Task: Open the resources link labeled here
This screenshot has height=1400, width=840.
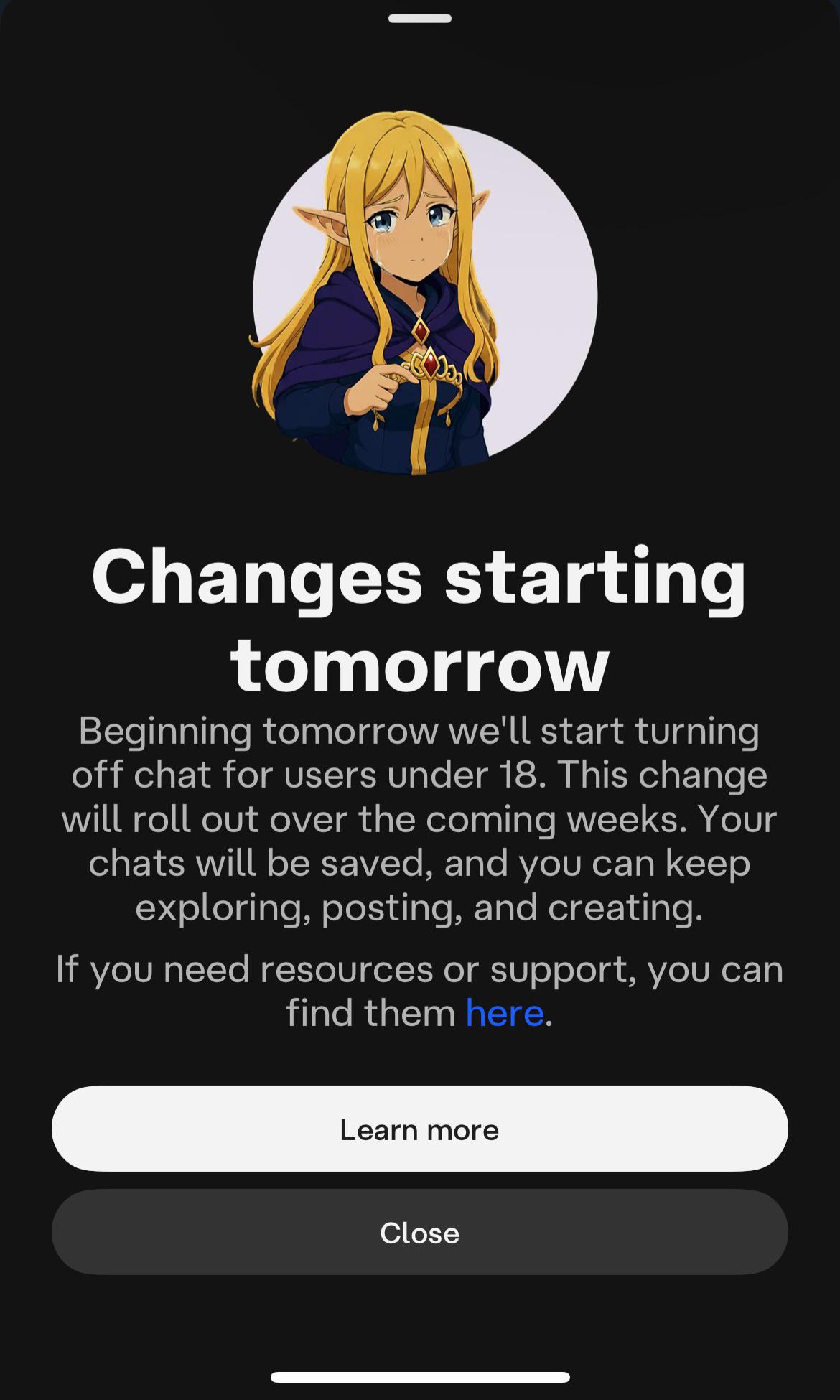Action: [x=505, y=1013]
